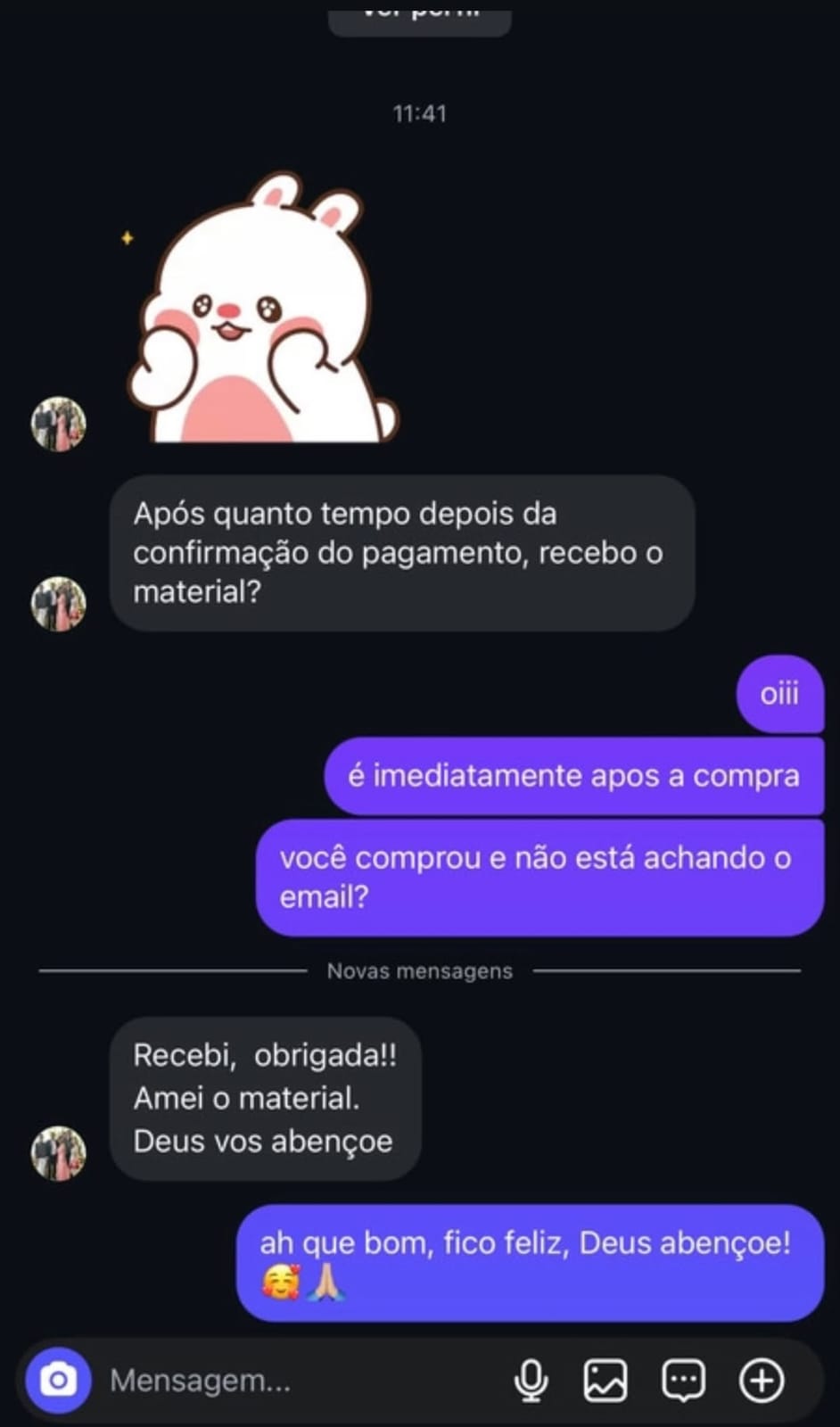The width and height of the screenshot is (840, 1427).
Task: Tap the plus icon for more options
Action: [x=762, y=1381]
